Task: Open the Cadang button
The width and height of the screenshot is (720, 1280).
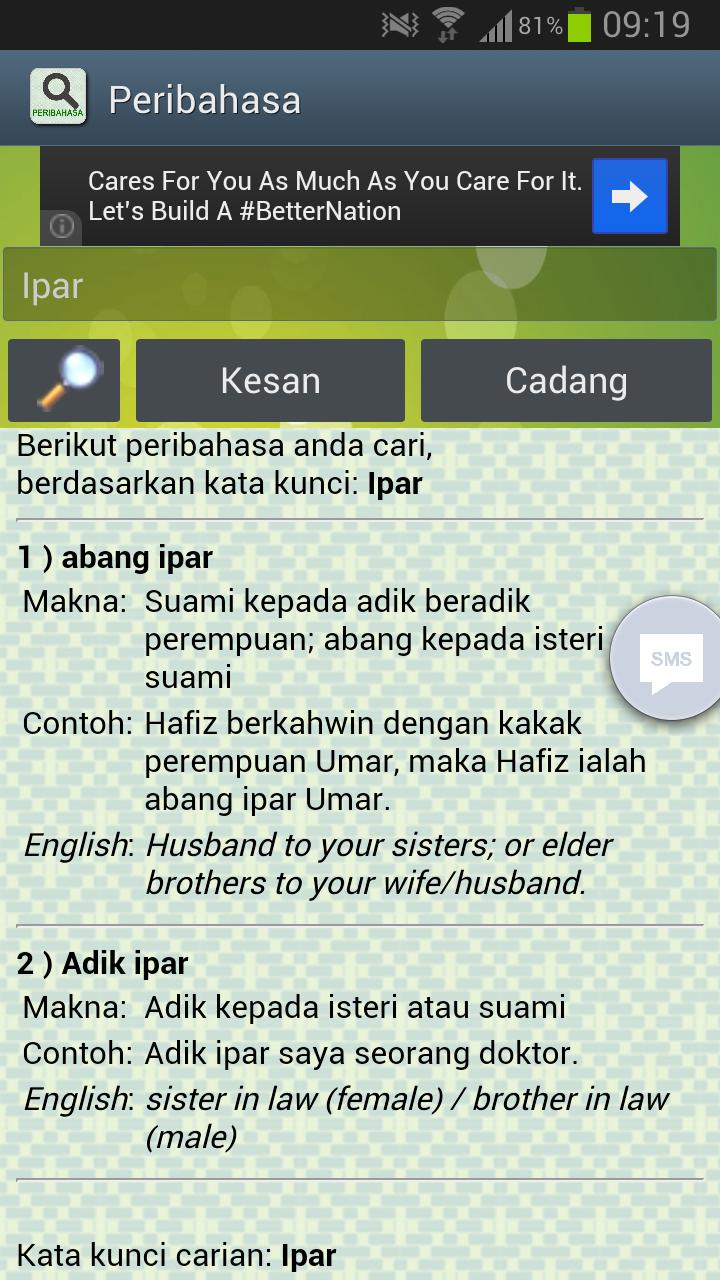Action: pyautogui.click(x=566, y=381)
